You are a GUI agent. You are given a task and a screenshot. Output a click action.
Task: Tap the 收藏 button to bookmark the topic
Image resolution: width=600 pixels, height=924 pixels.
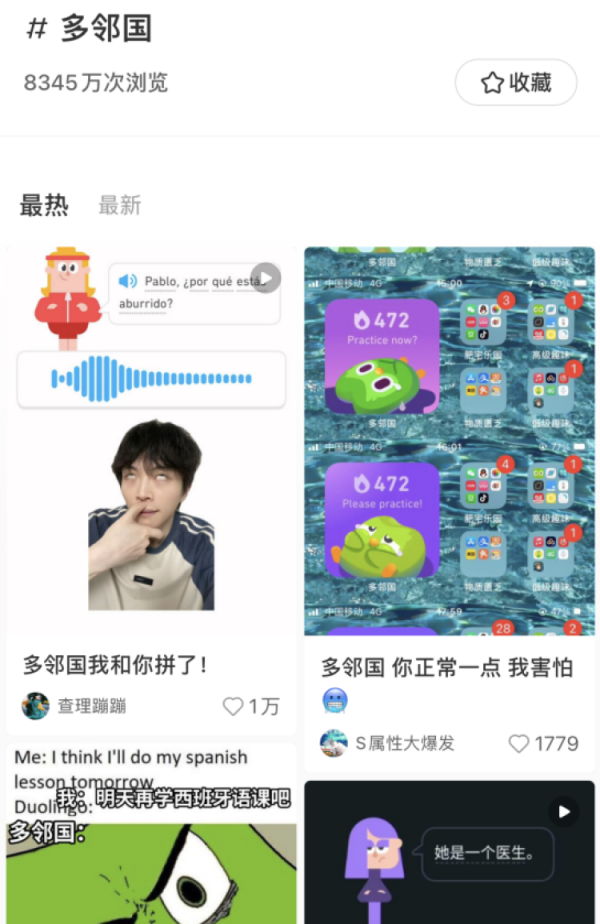tap(516, 83)
